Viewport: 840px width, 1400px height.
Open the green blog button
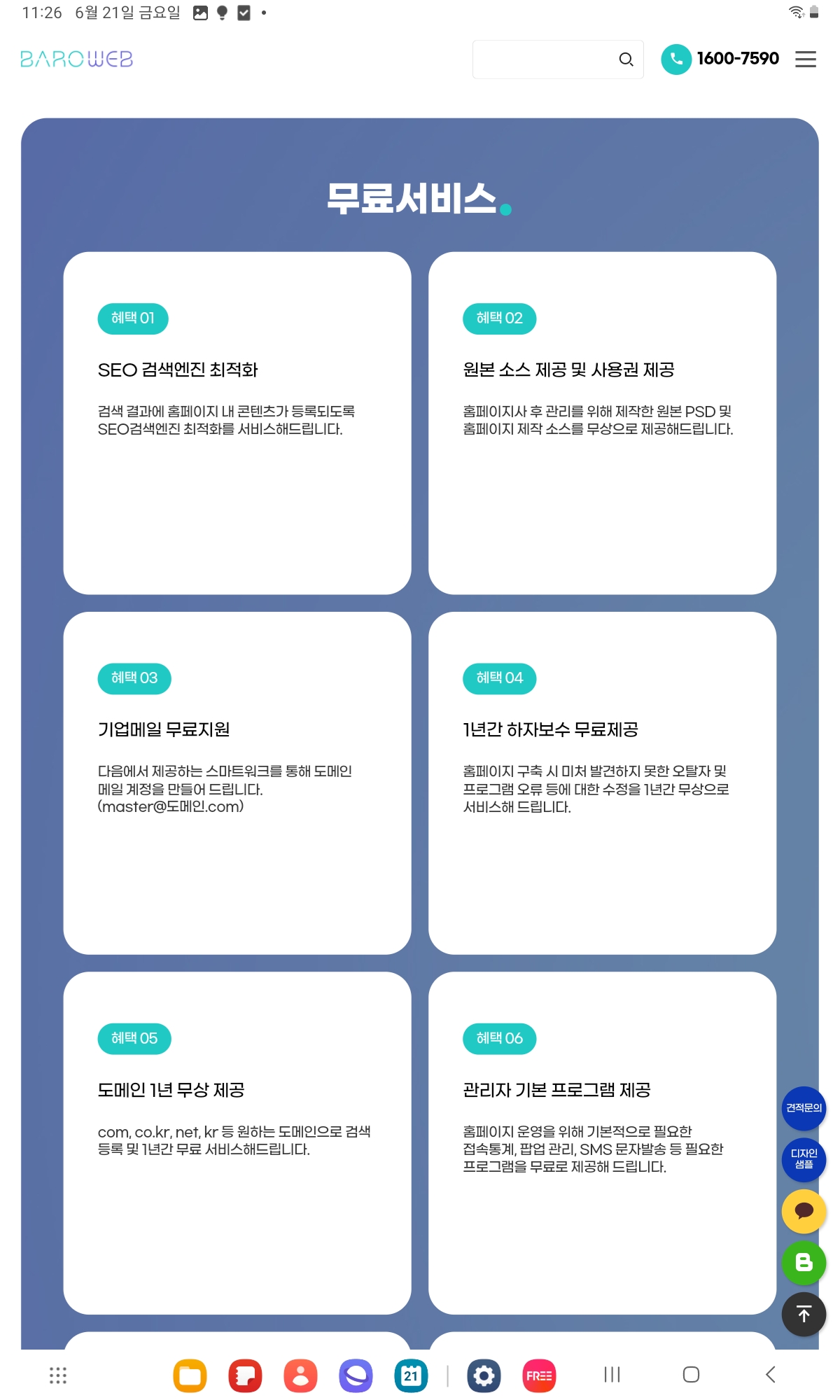point(804,1263)
